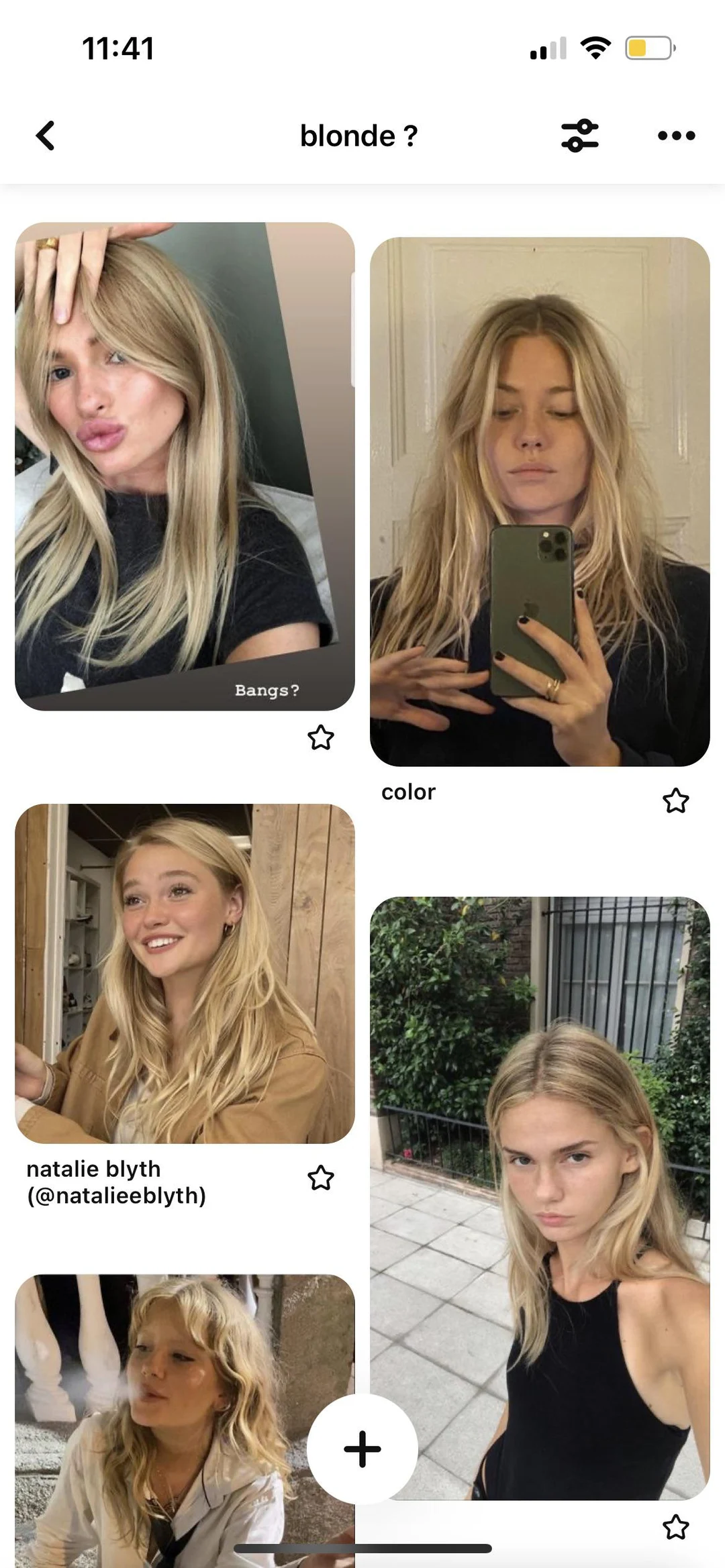Expand board options via the ellipsis

tap(676, 135)
